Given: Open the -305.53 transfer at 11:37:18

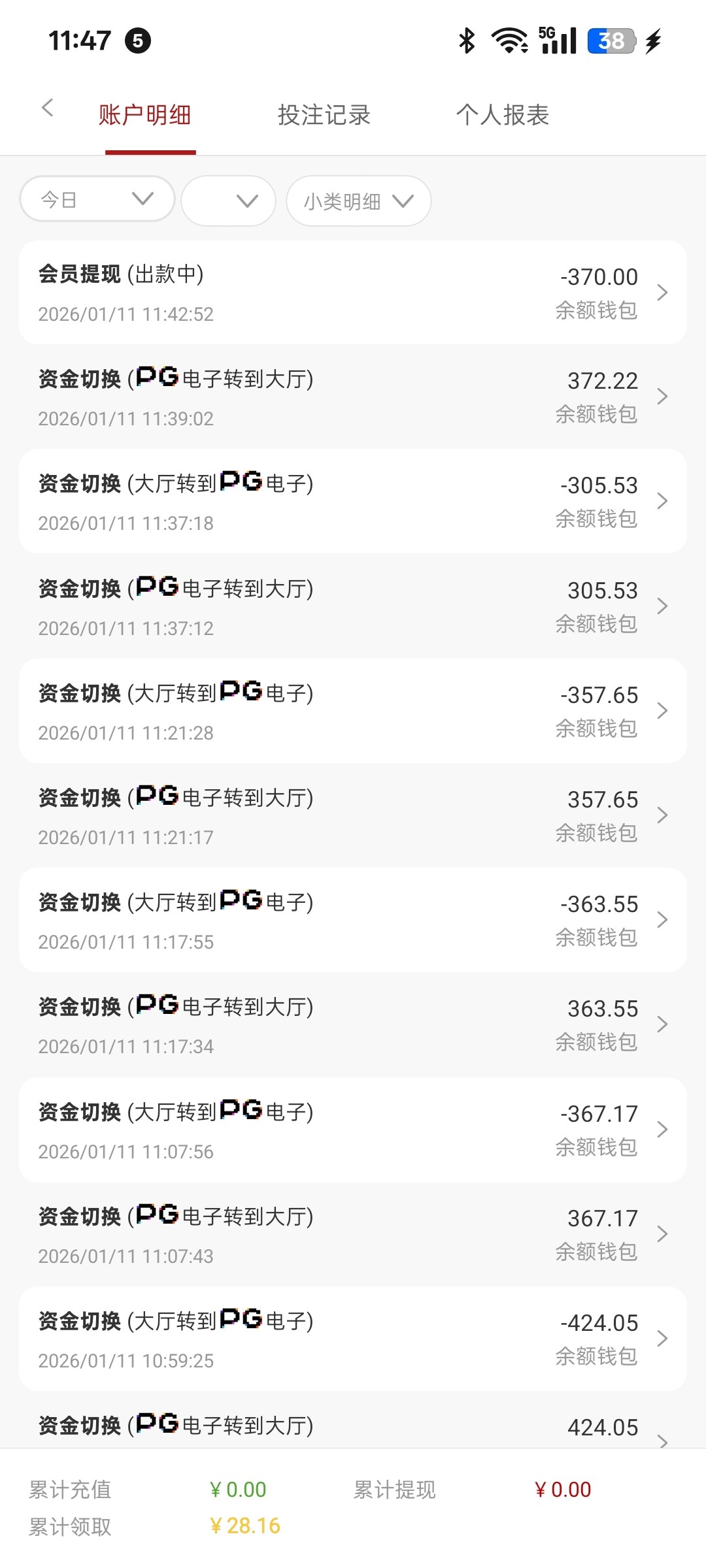Looking at the screenshot, I should (353, 502).
